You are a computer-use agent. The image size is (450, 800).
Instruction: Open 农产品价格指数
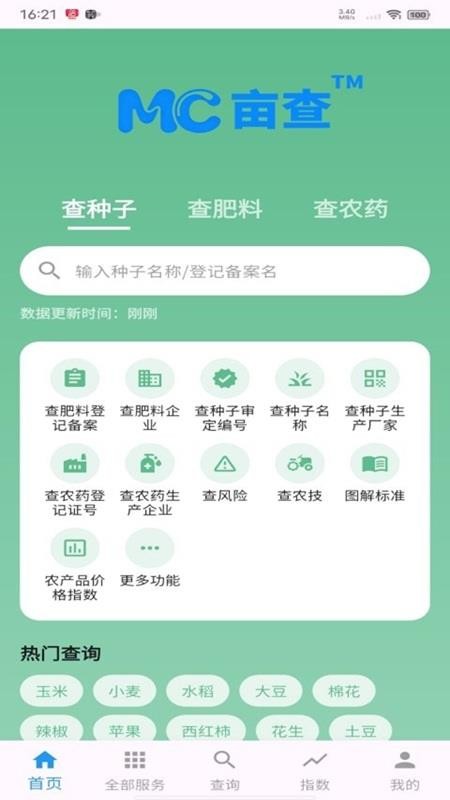(74, 564)
